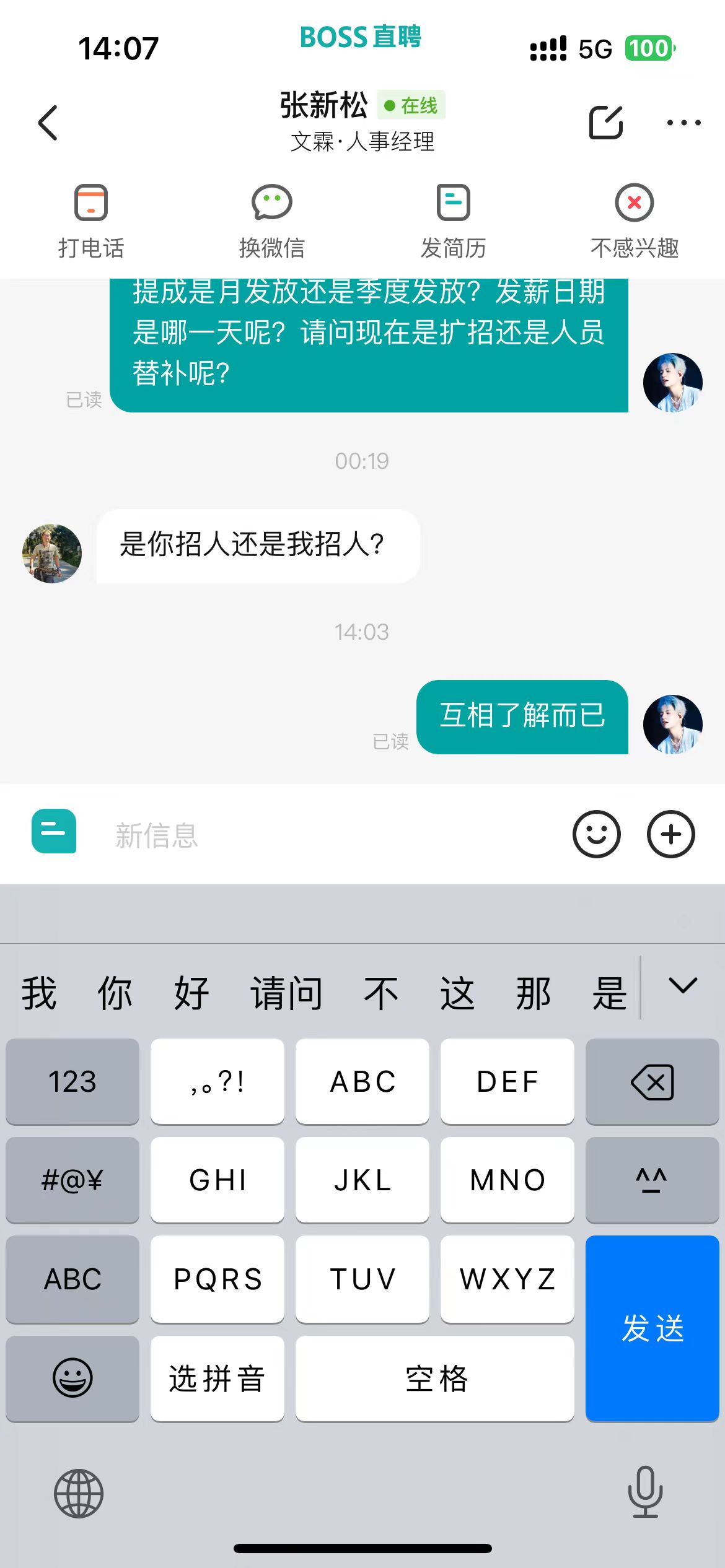Open quick phrases icon beside message box
The height and width of the screenshot is (1568, 725).
tap(54, 832)
